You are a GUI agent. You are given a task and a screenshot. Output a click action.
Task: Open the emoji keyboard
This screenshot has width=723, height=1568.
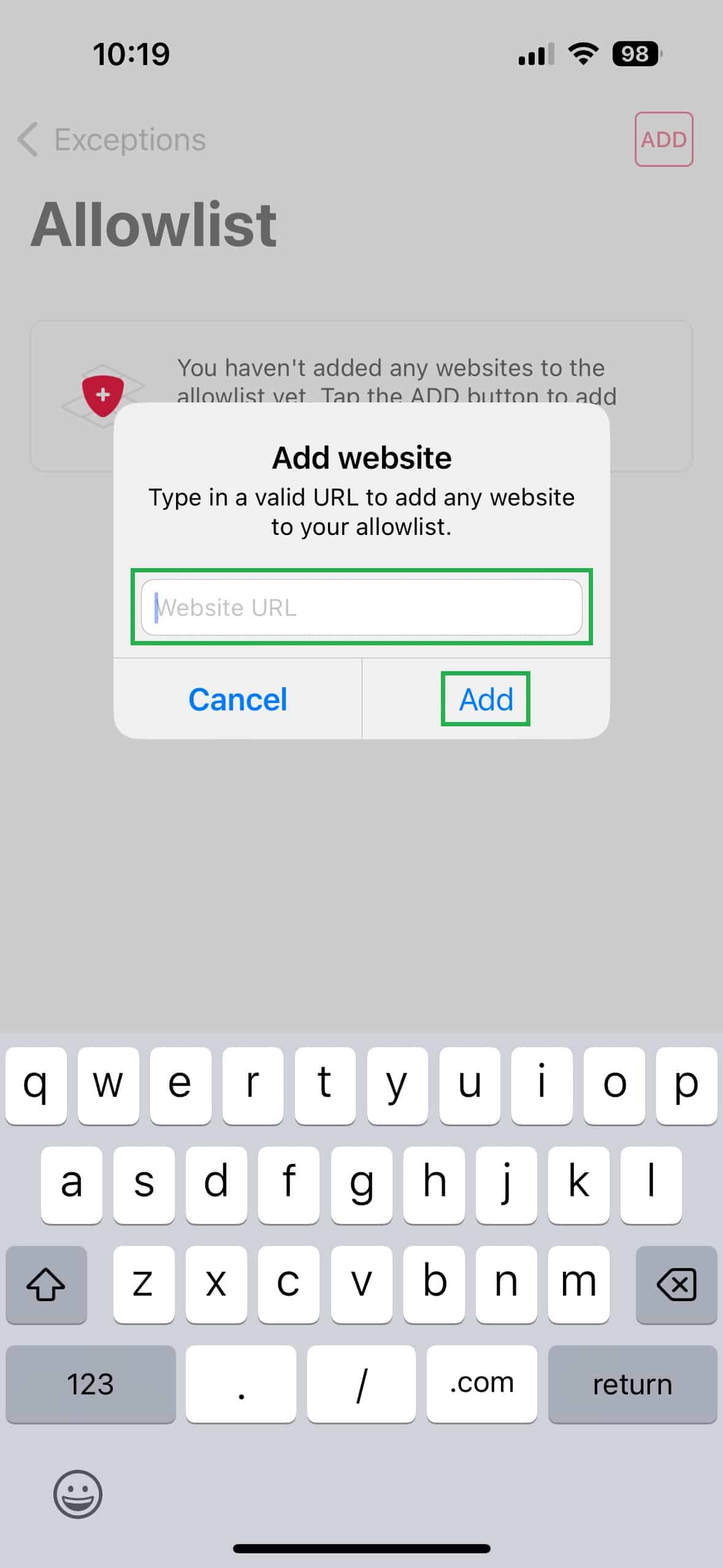click(x=78, y=1494)
